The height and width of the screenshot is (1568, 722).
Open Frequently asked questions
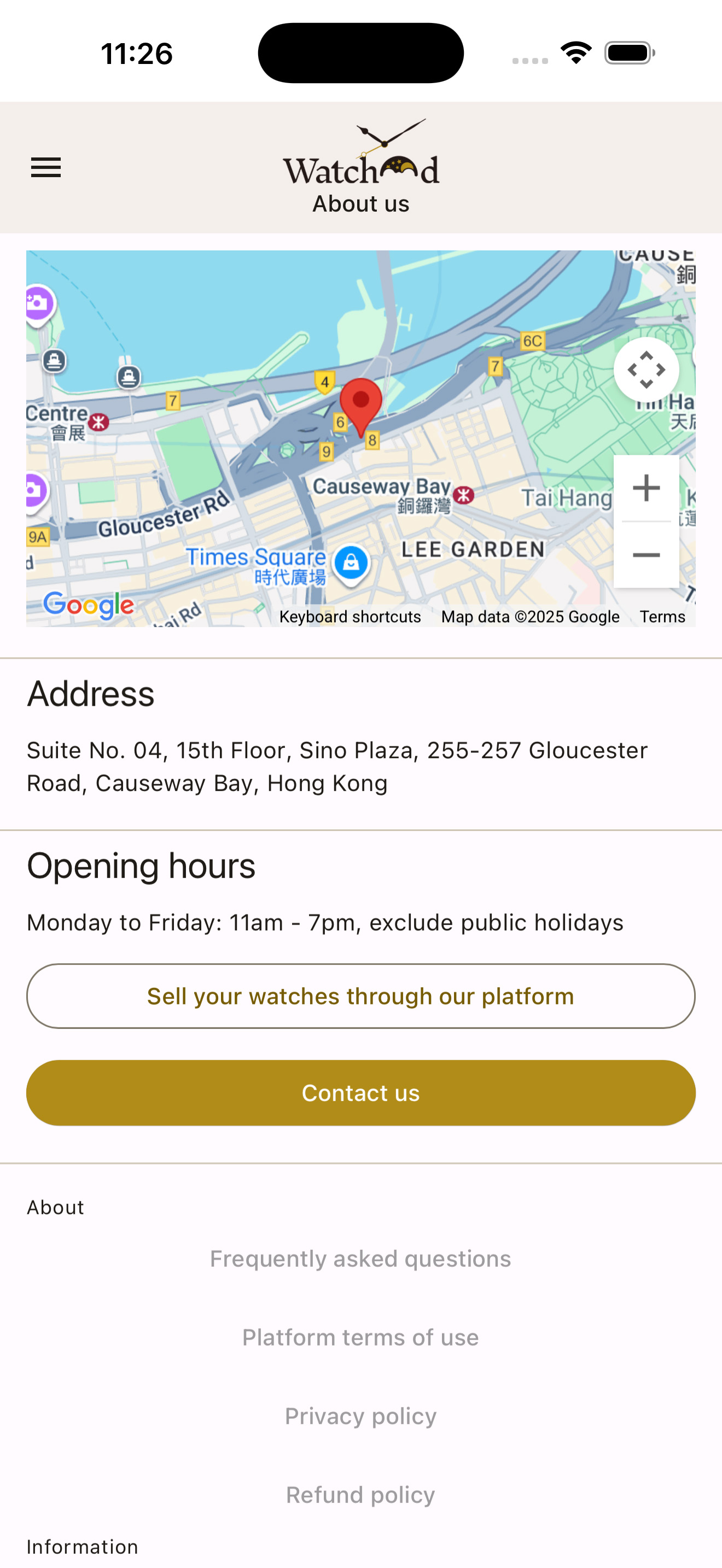point(360,1257)
